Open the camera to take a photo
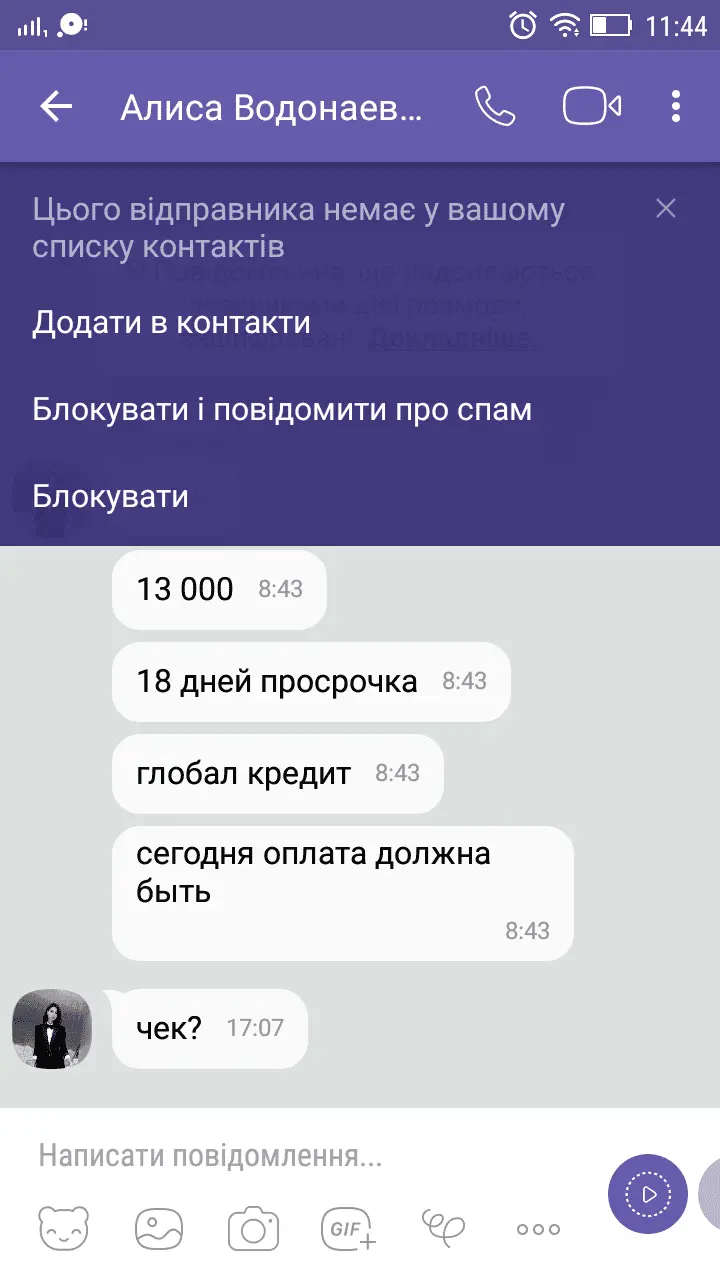The width and height of the screenshot is (720, 1280). [252, 1227]
